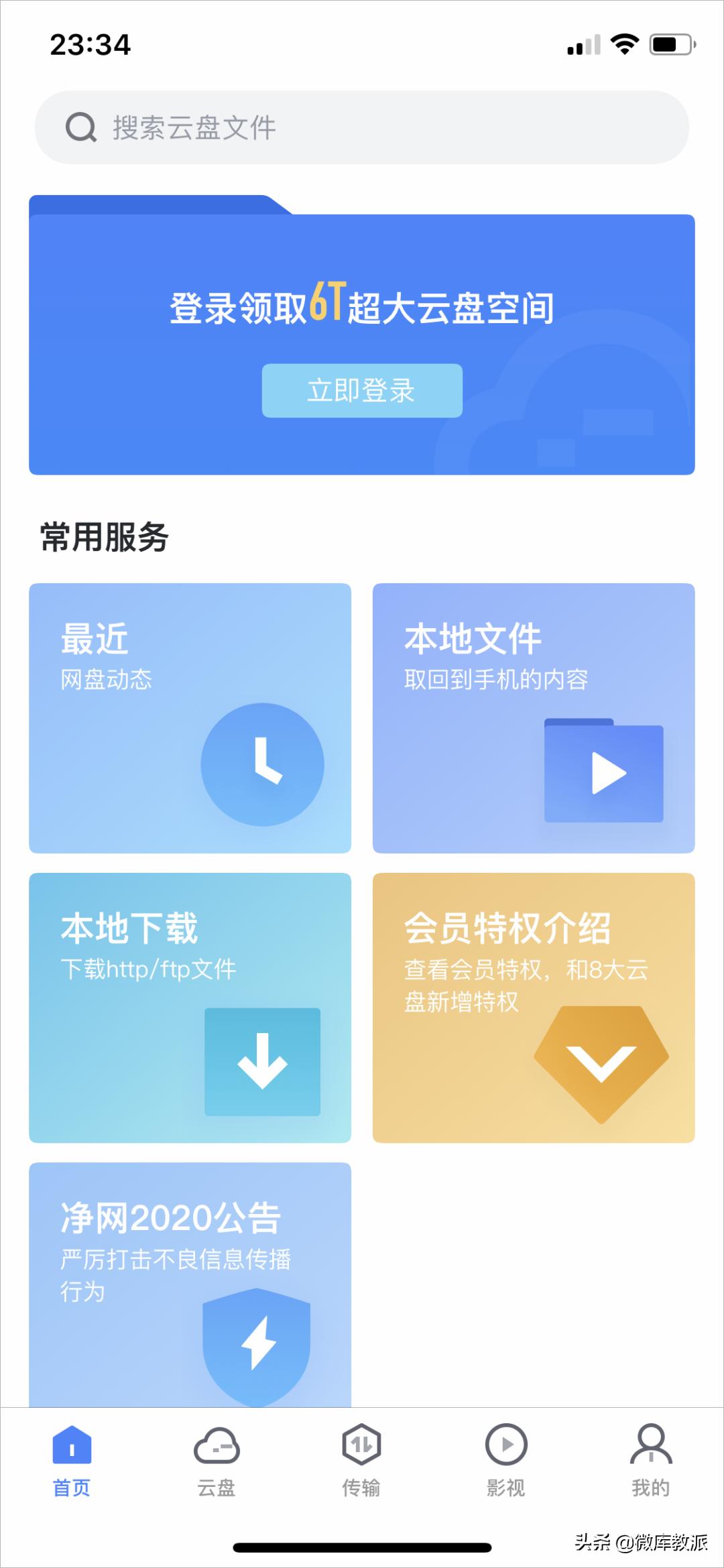Screen dimensions: 724x1568
Task: Tap the download arrow icon on 本地下载 card
Action: pos(263,1059)
